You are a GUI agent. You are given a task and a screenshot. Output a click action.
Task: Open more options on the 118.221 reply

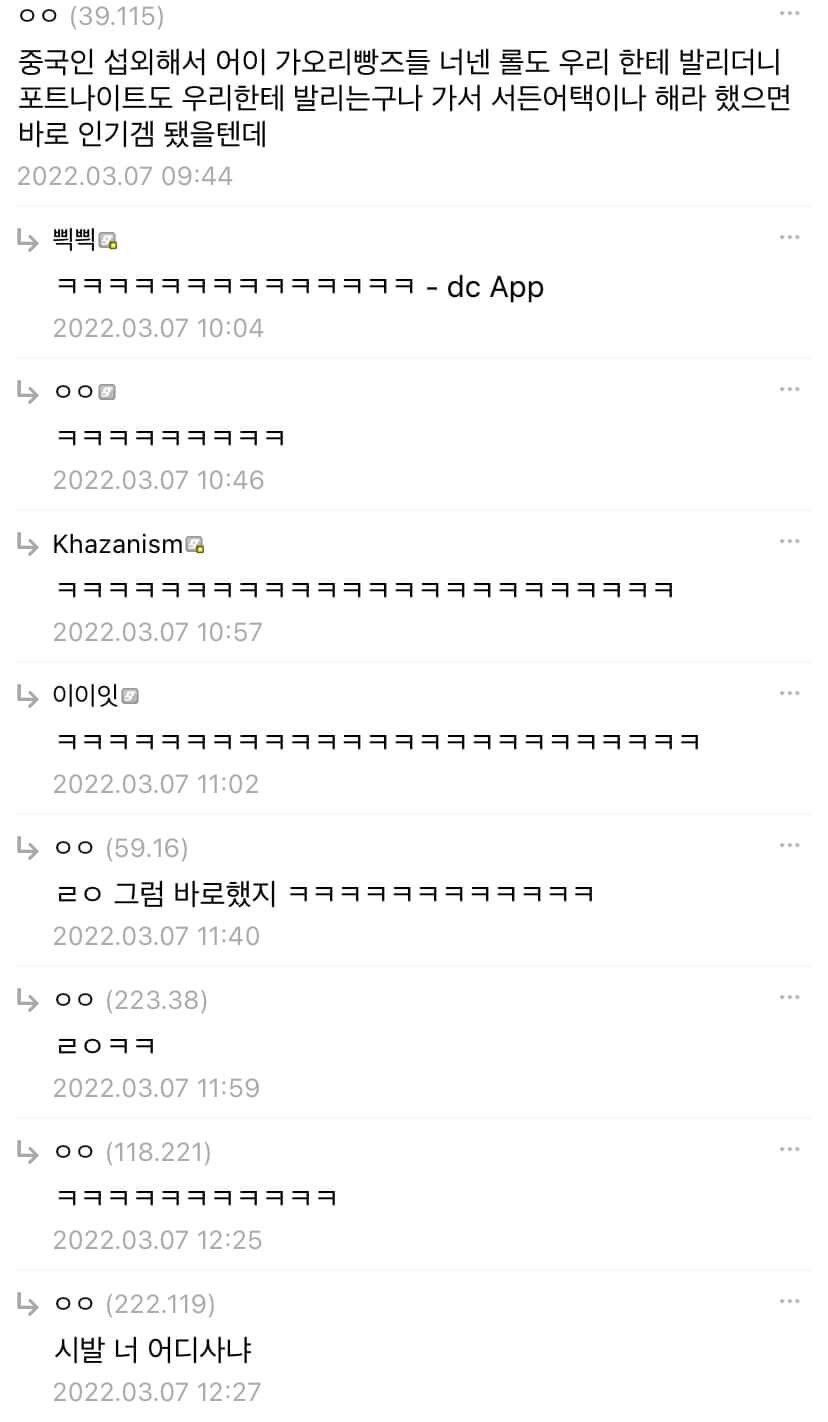[789, 1149]
